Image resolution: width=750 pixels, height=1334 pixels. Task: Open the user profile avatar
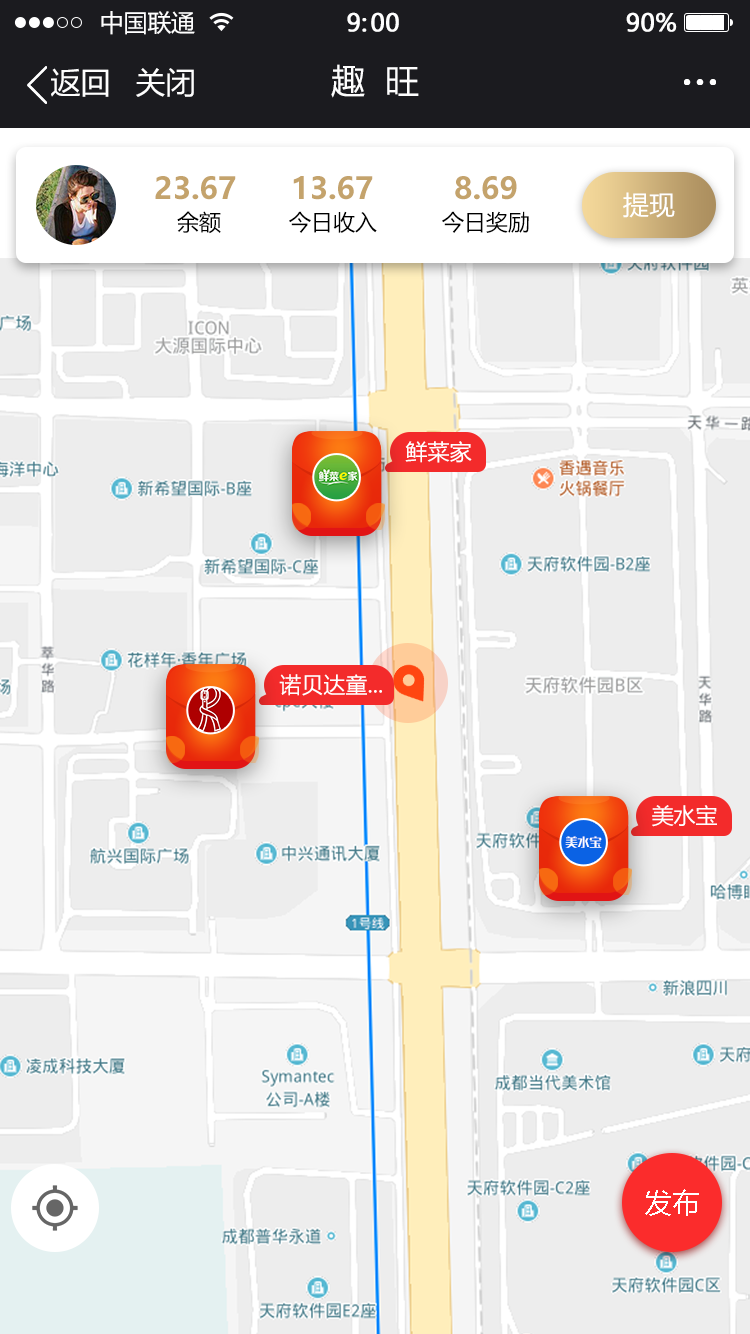(x=76, y=205)
